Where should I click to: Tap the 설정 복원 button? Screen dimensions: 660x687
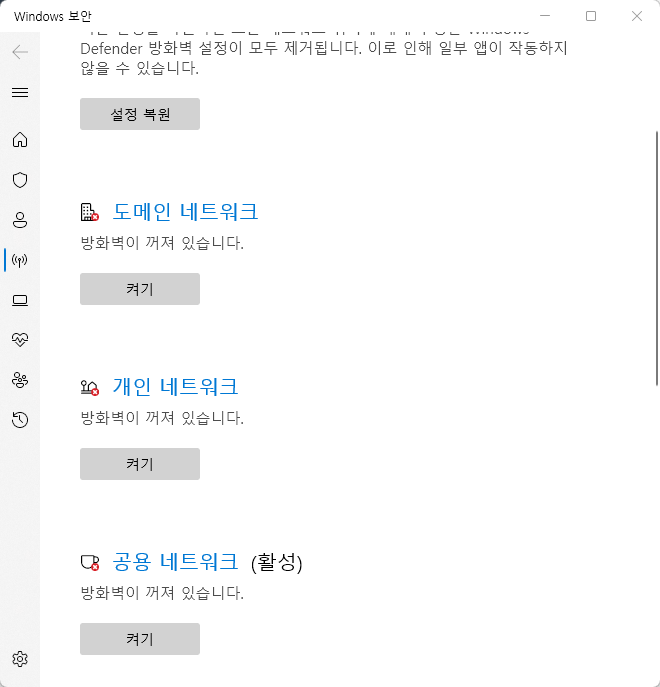click(140, 114)
